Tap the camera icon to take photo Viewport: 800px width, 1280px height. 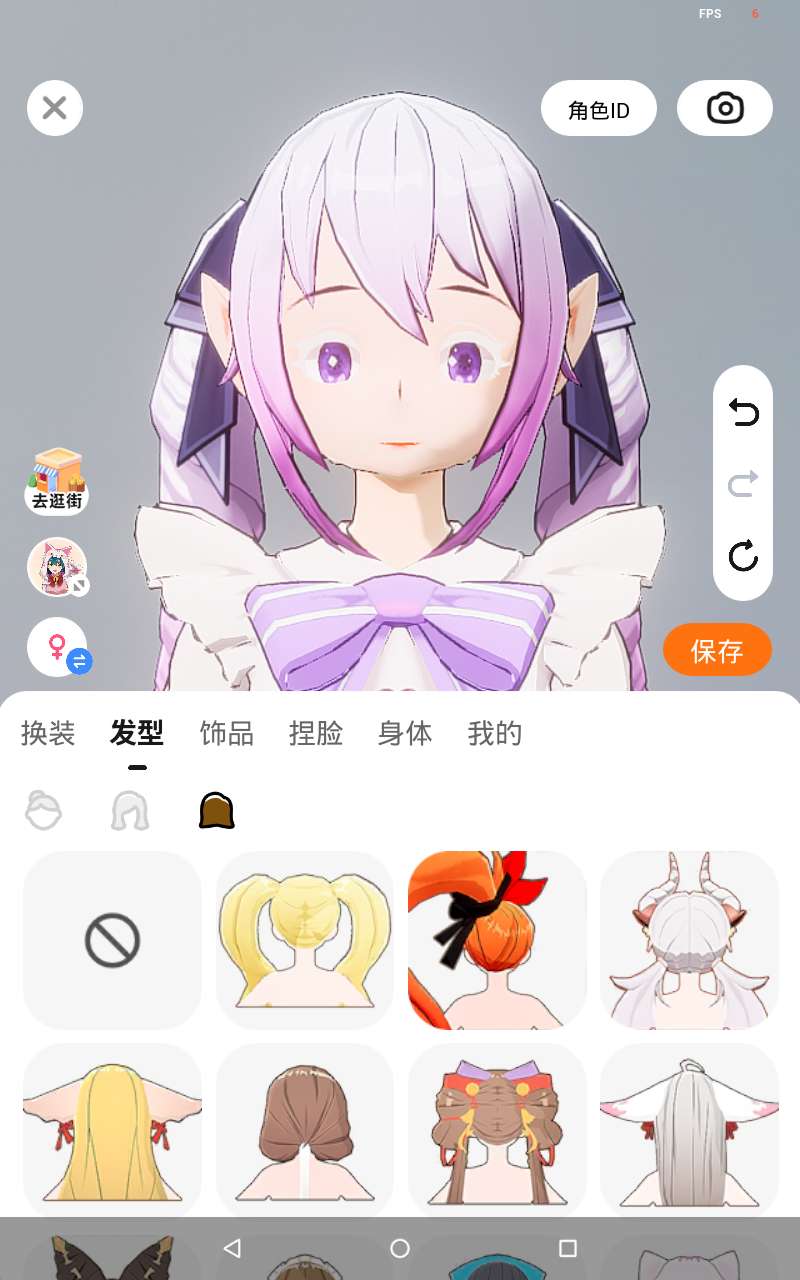tap(725, 108)
